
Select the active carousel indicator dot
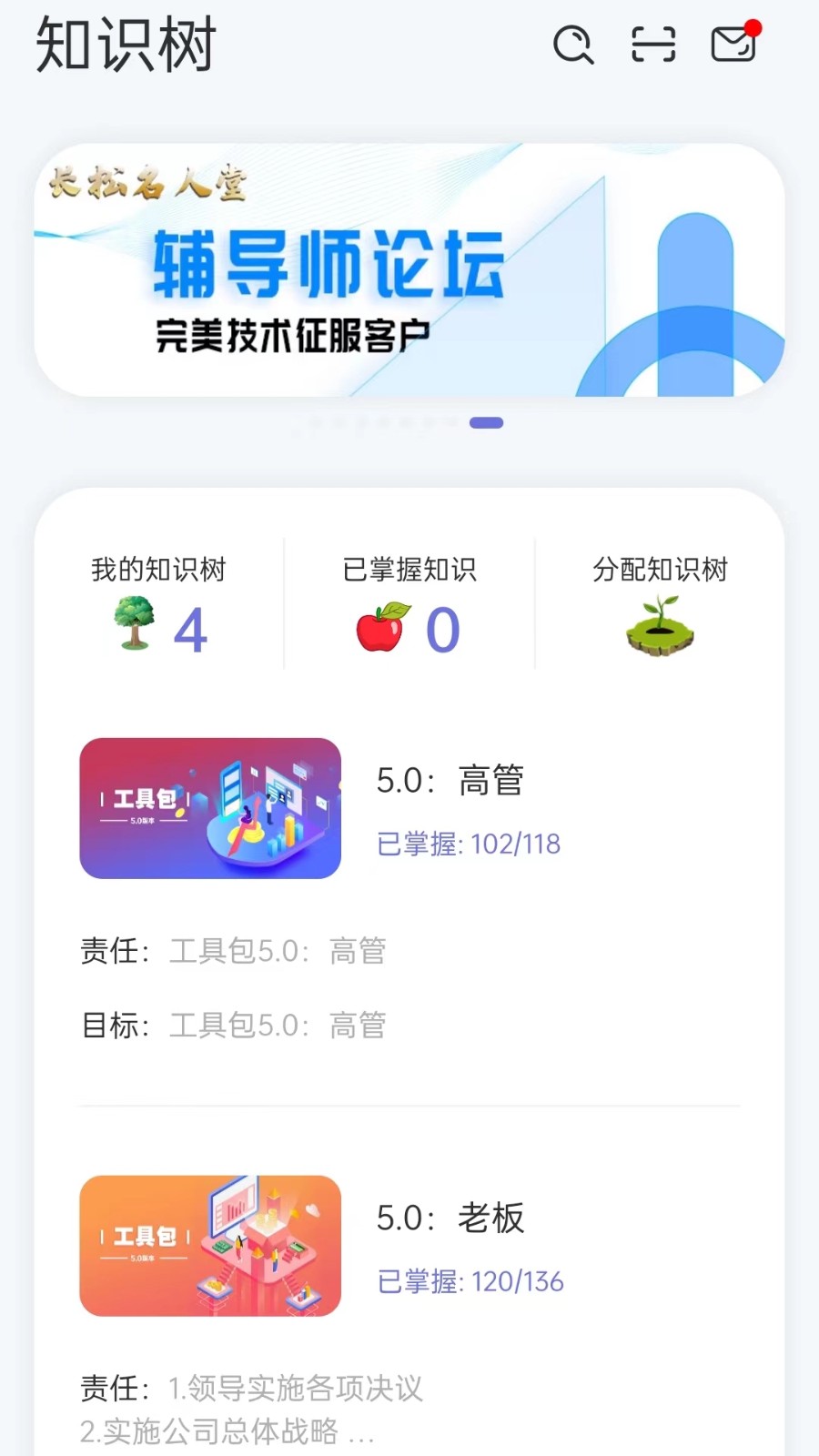point(487,421)
